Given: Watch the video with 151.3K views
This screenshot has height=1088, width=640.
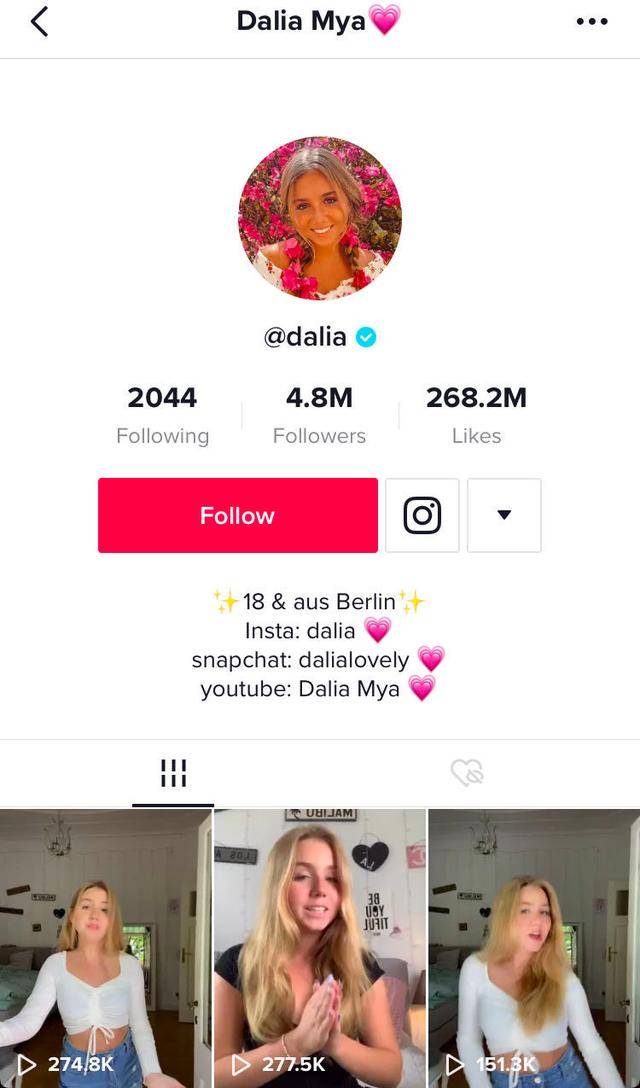Looking at the screenshot, I should (x=534, y=948).
